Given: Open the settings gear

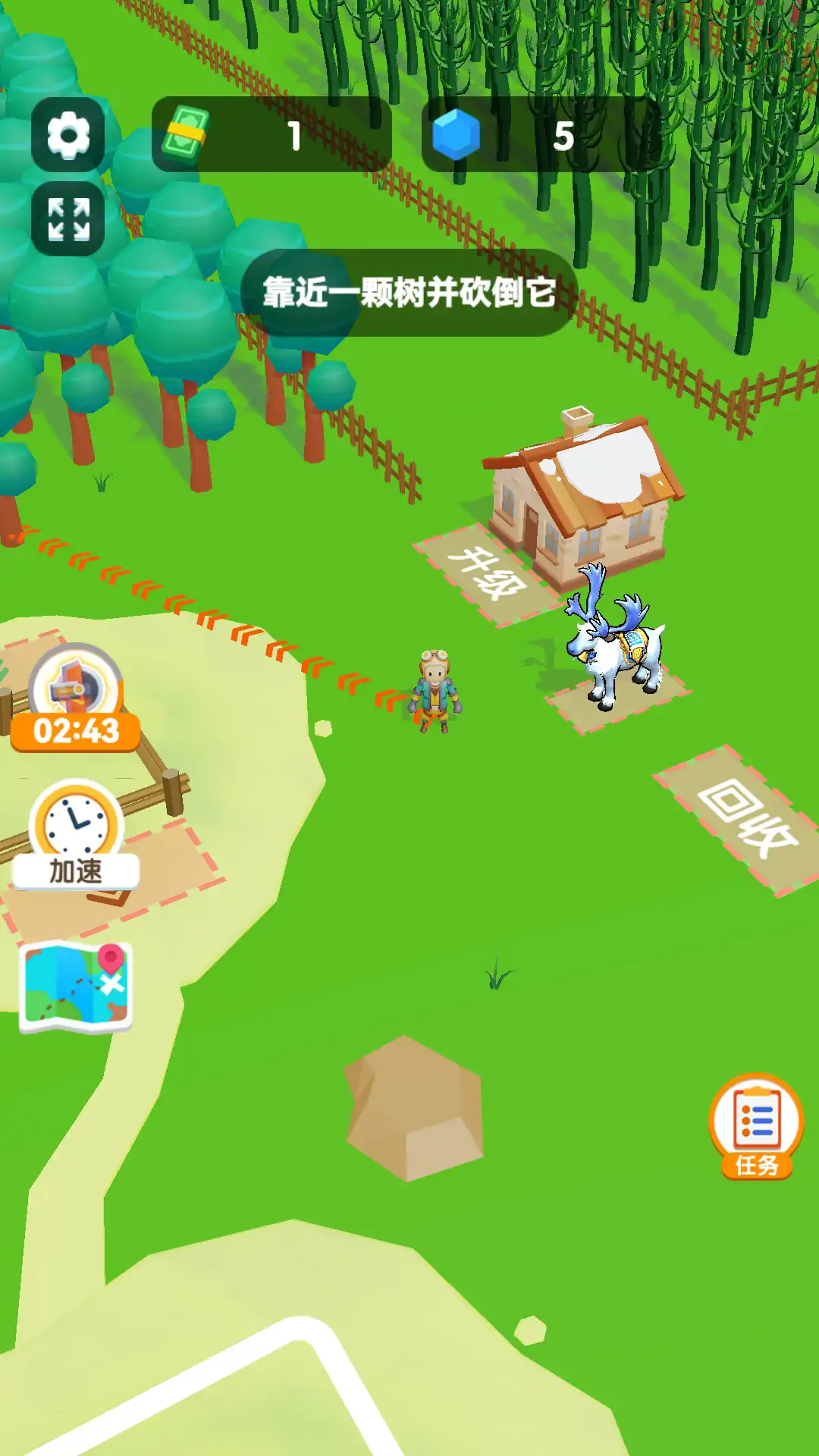Looking at the screenshot, I should point(68,135).
